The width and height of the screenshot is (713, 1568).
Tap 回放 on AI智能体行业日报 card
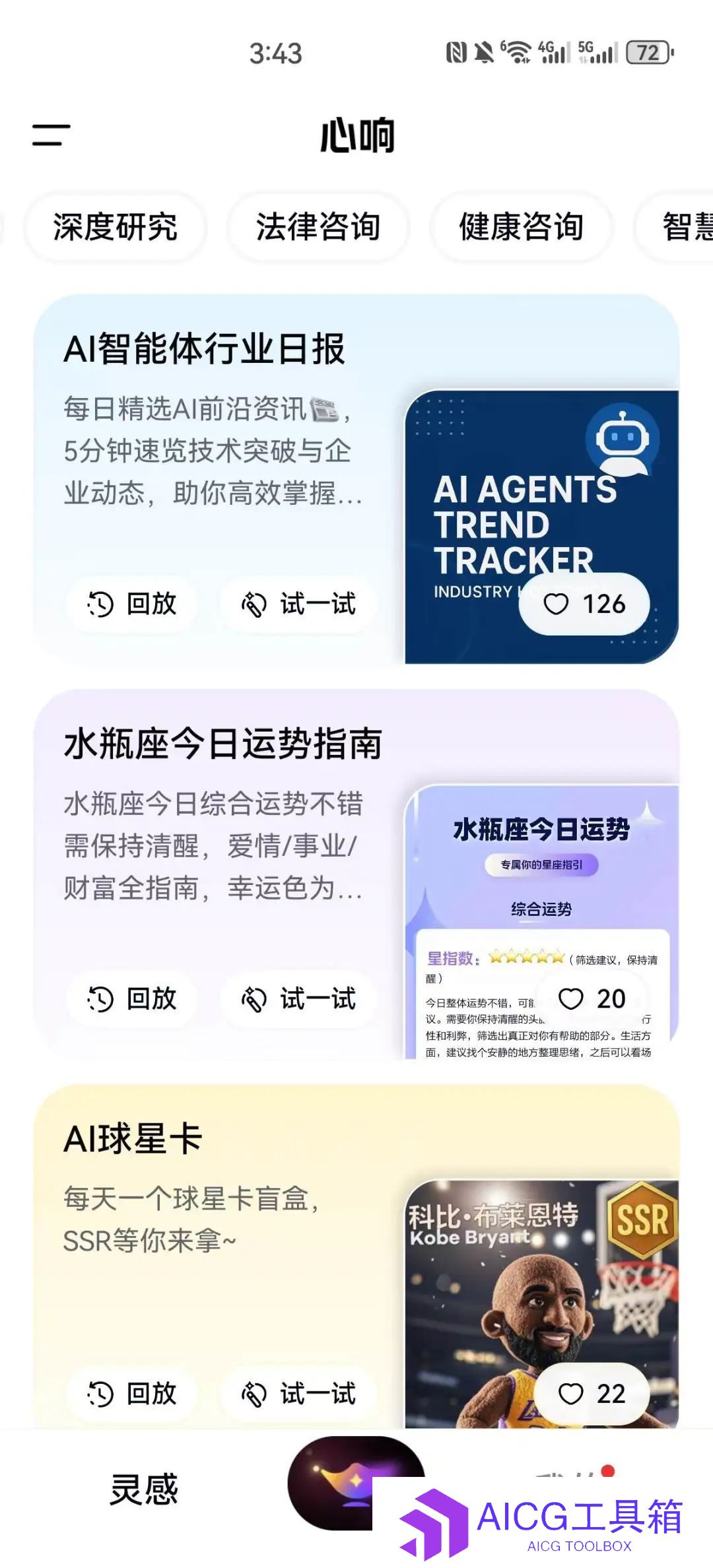click(132, 604)
